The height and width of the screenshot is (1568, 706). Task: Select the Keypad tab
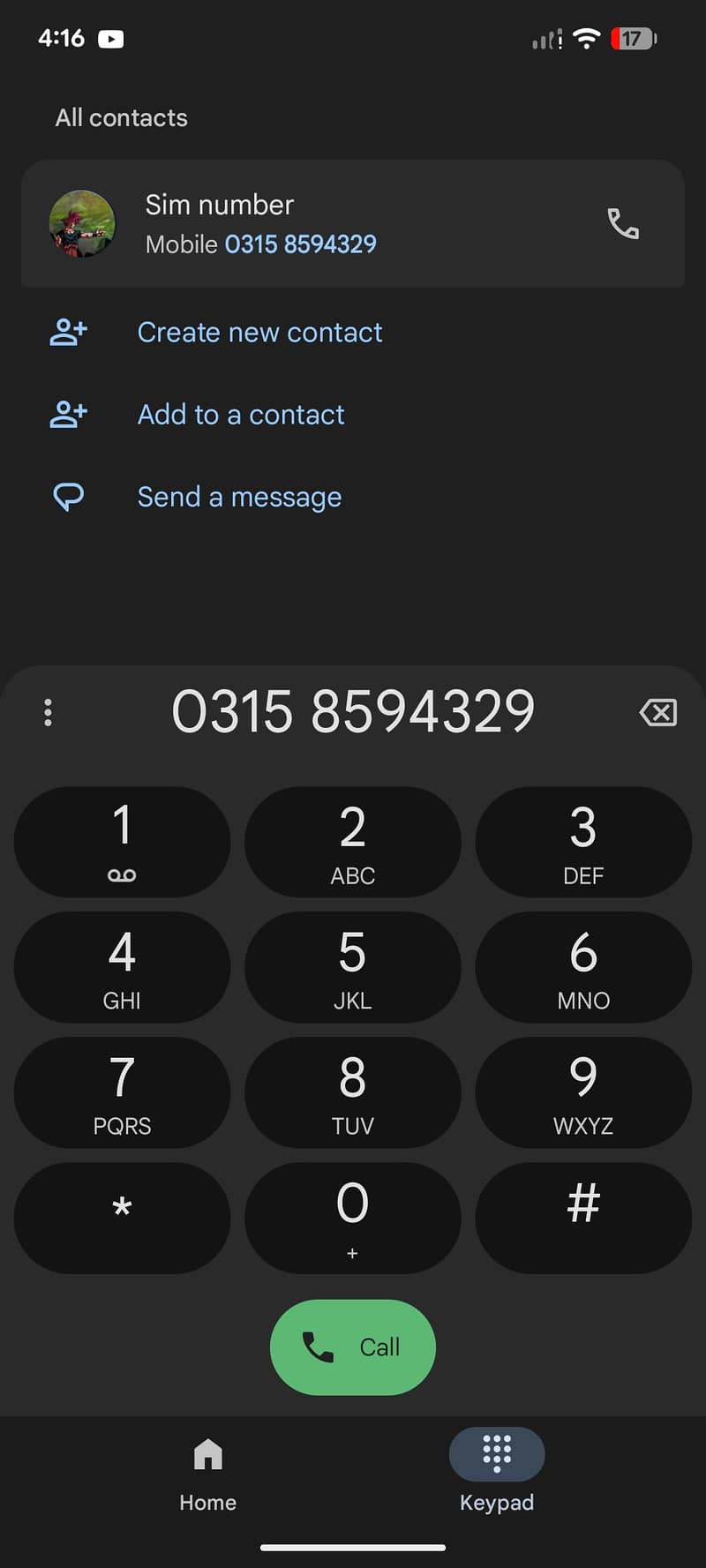497,1474
